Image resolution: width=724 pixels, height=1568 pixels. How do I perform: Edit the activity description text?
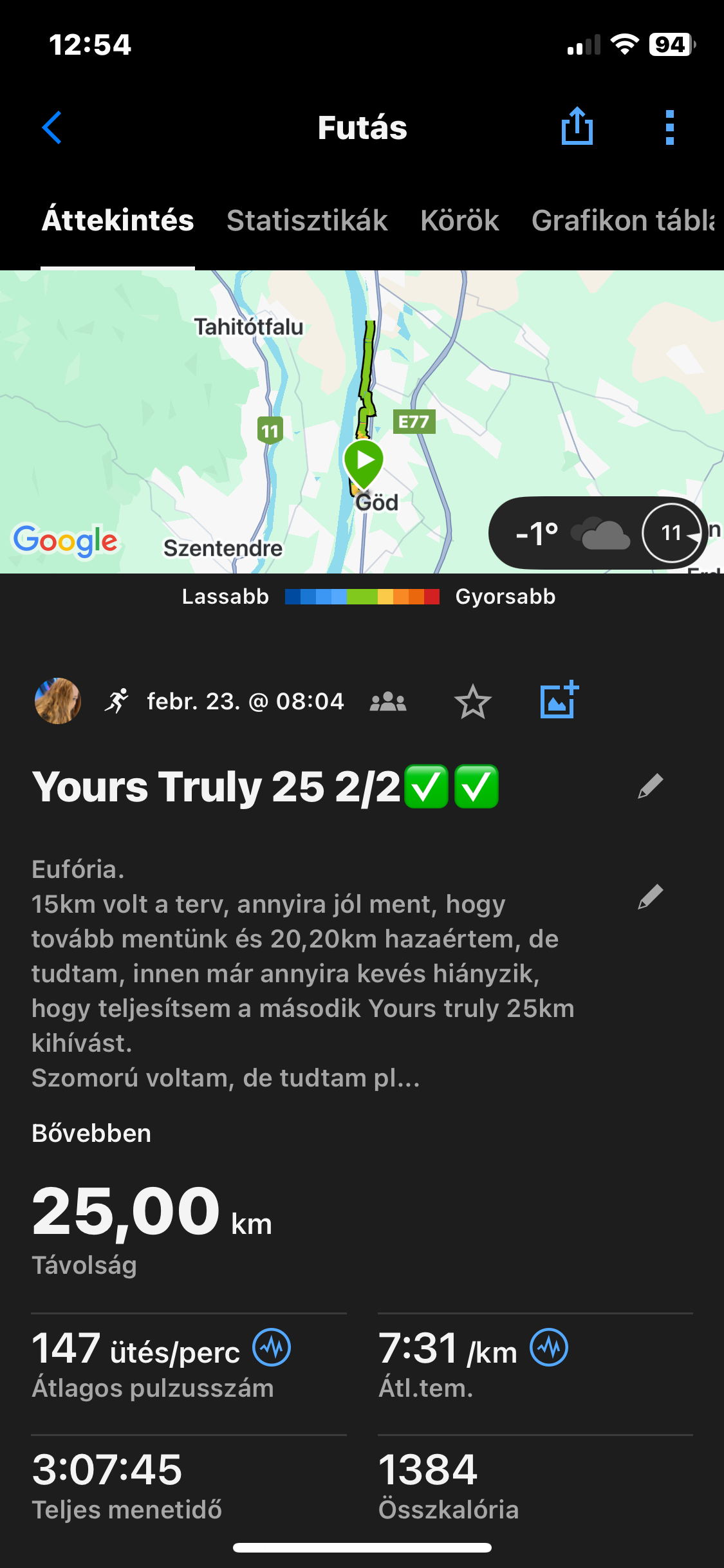coord(650,897)
